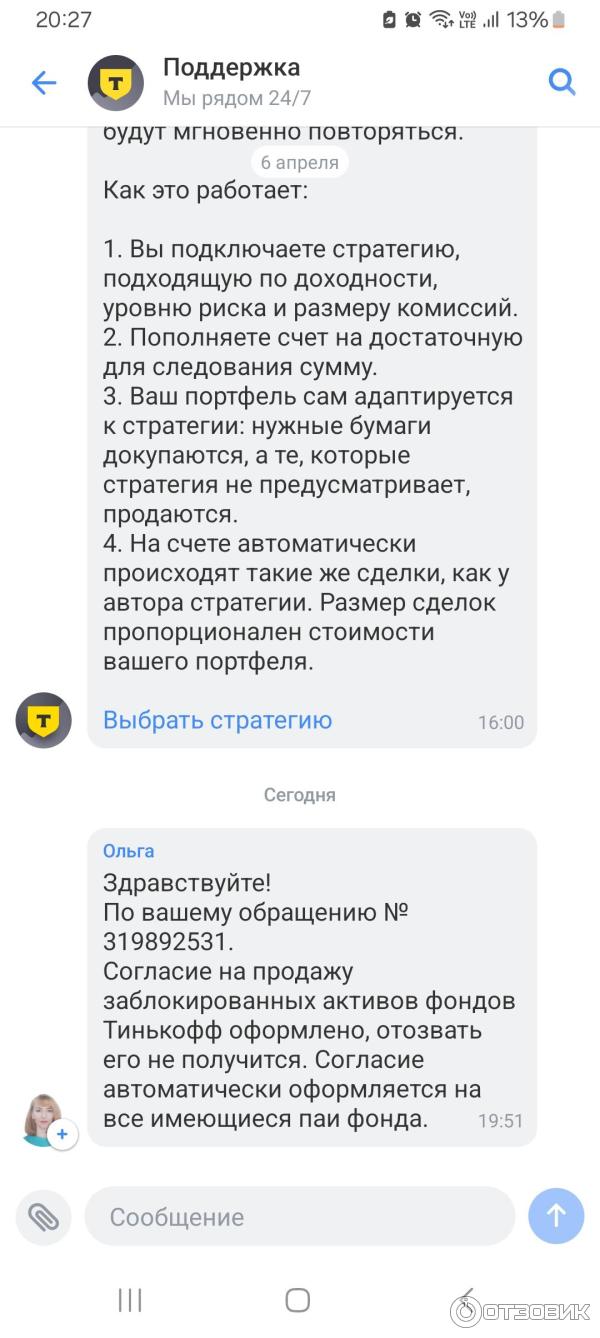Send the message with the arrow button
Screen dimensions: 600x1338
tap(556, 1216)
